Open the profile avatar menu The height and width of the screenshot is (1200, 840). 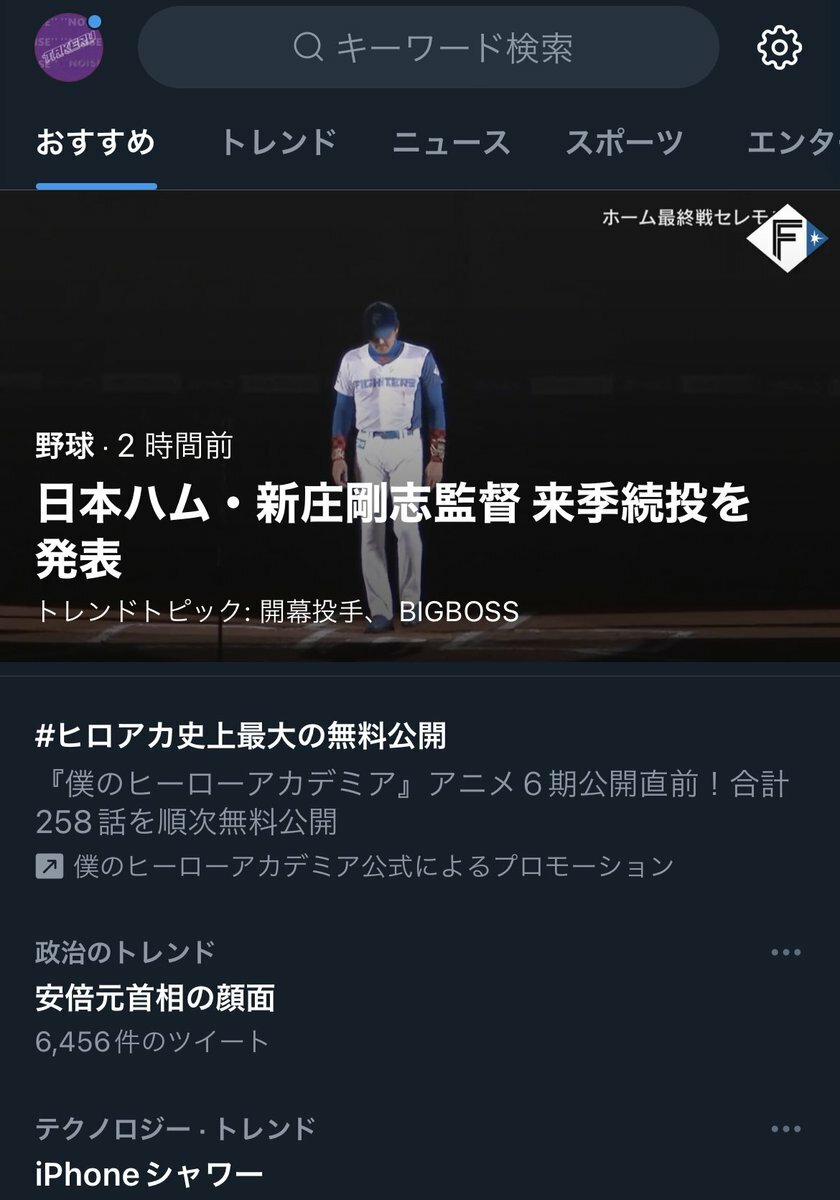(69, 47)
